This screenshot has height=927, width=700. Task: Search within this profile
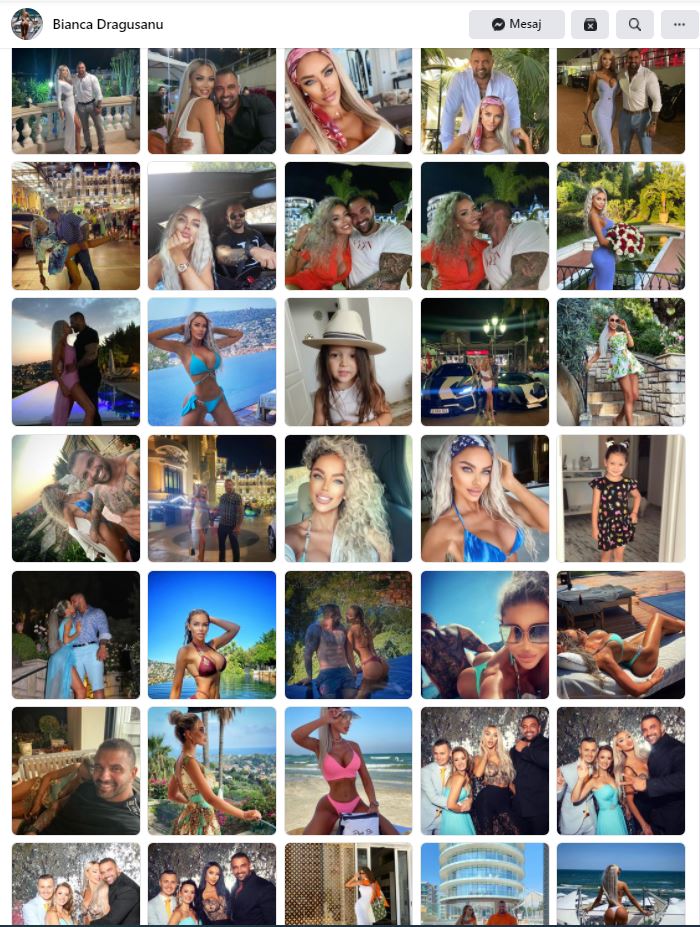[635, 24]
